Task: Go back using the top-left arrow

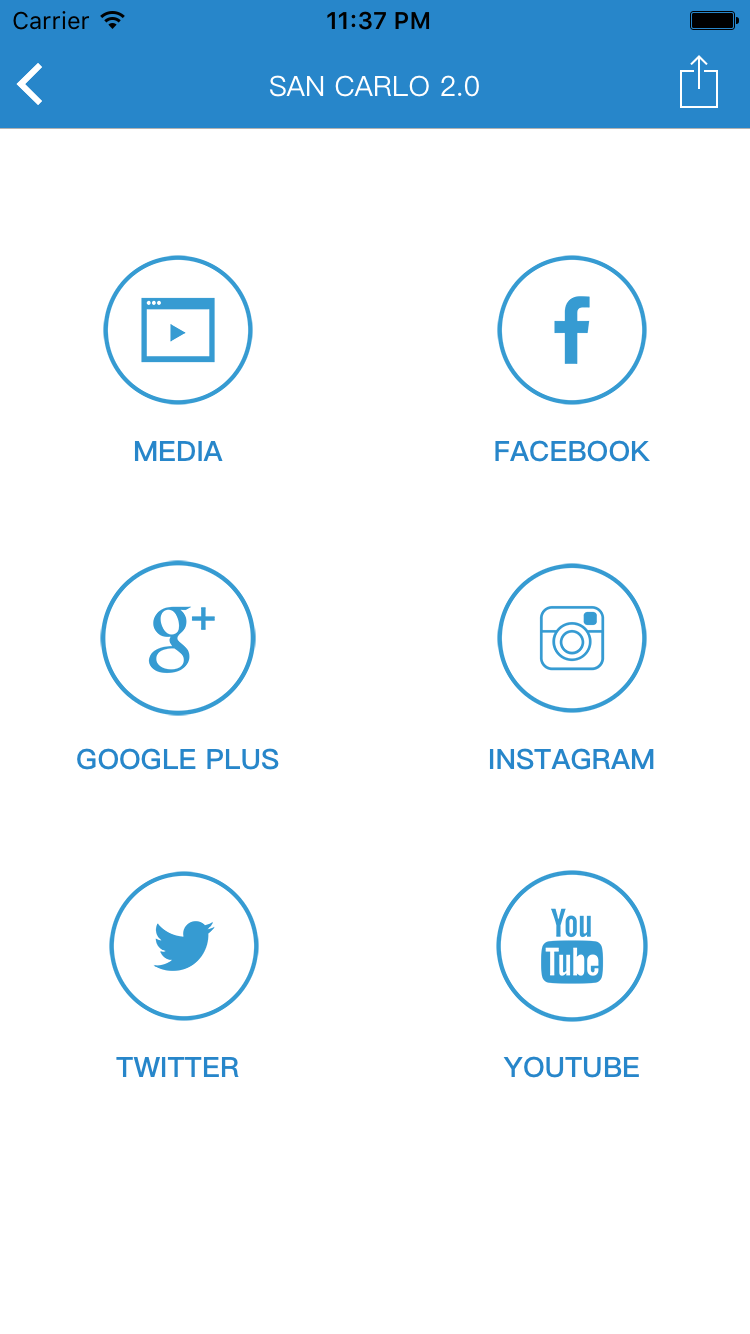Action: click(31, 84)
